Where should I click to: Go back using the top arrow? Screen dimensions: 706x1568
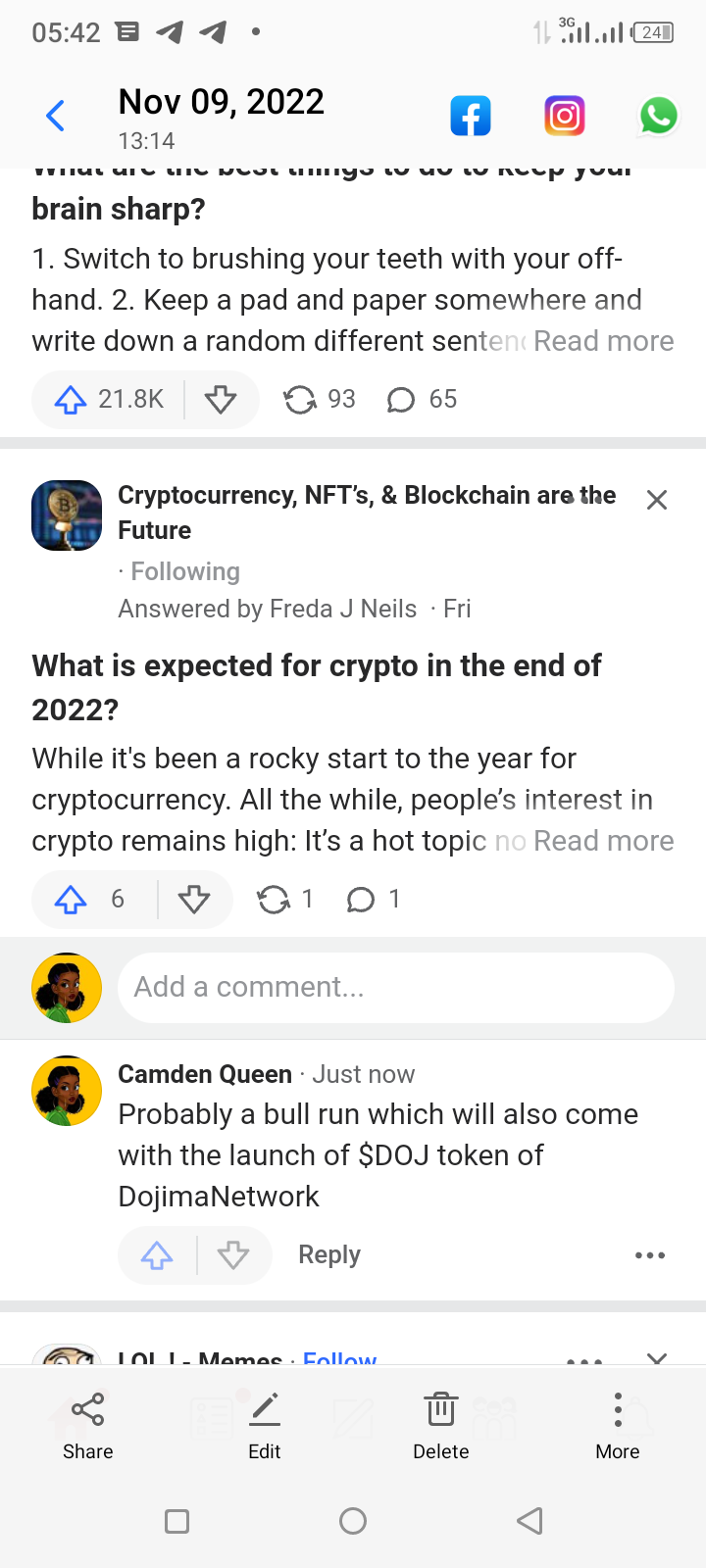56,116
